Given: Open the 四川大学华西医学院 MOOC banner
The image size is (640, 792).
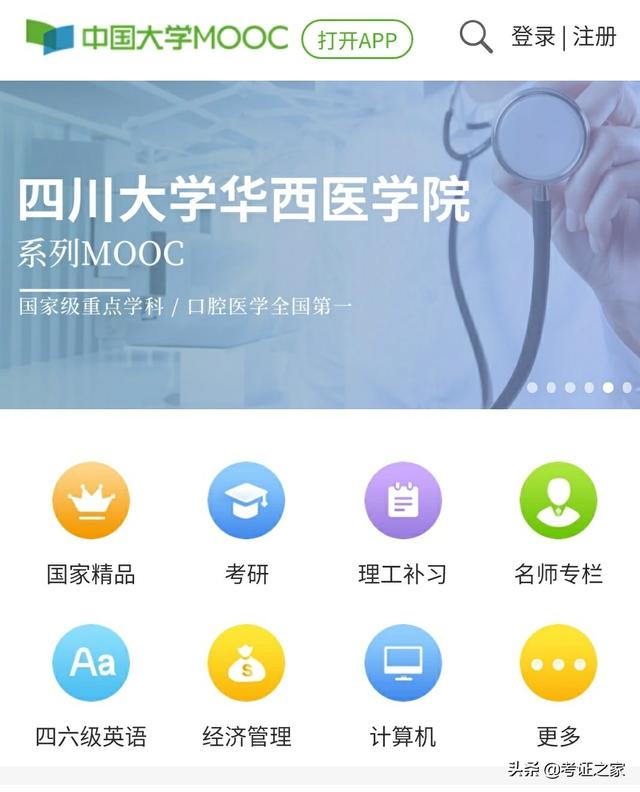Looking at the screenshot, I should (320, 245).
